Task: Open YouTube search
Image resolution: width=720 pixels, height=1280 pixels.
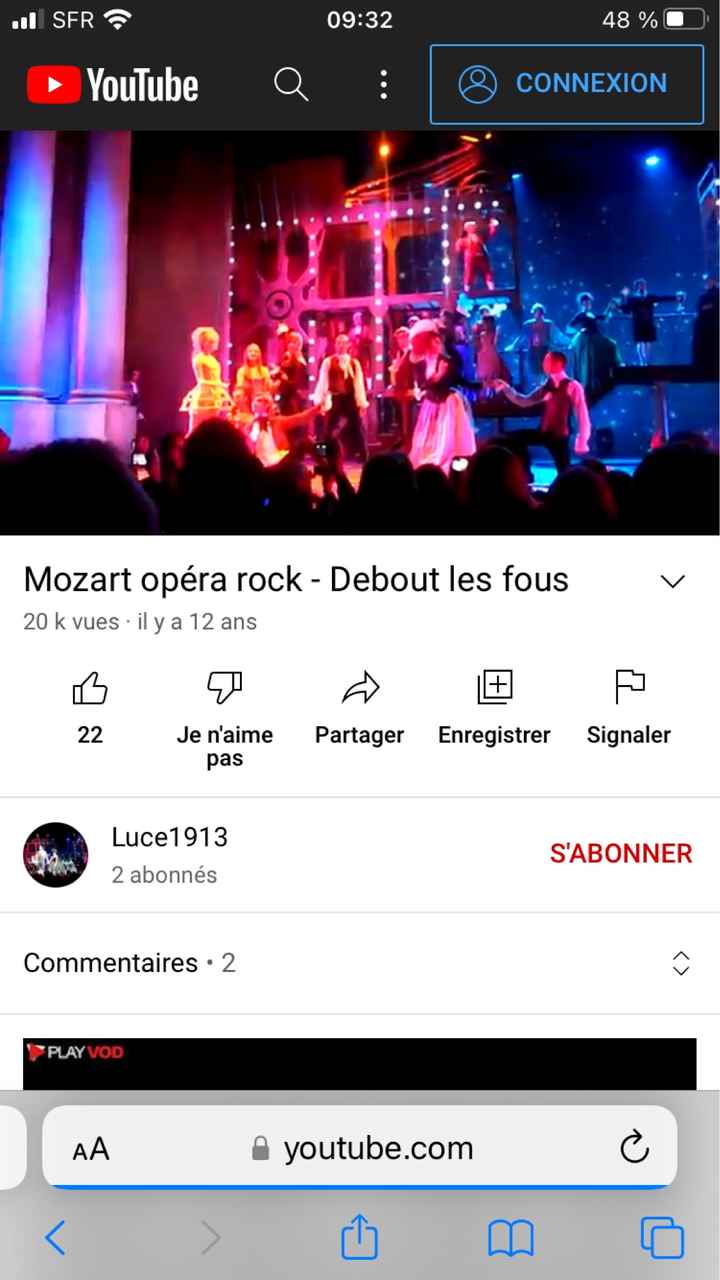Action: point(291,85)
